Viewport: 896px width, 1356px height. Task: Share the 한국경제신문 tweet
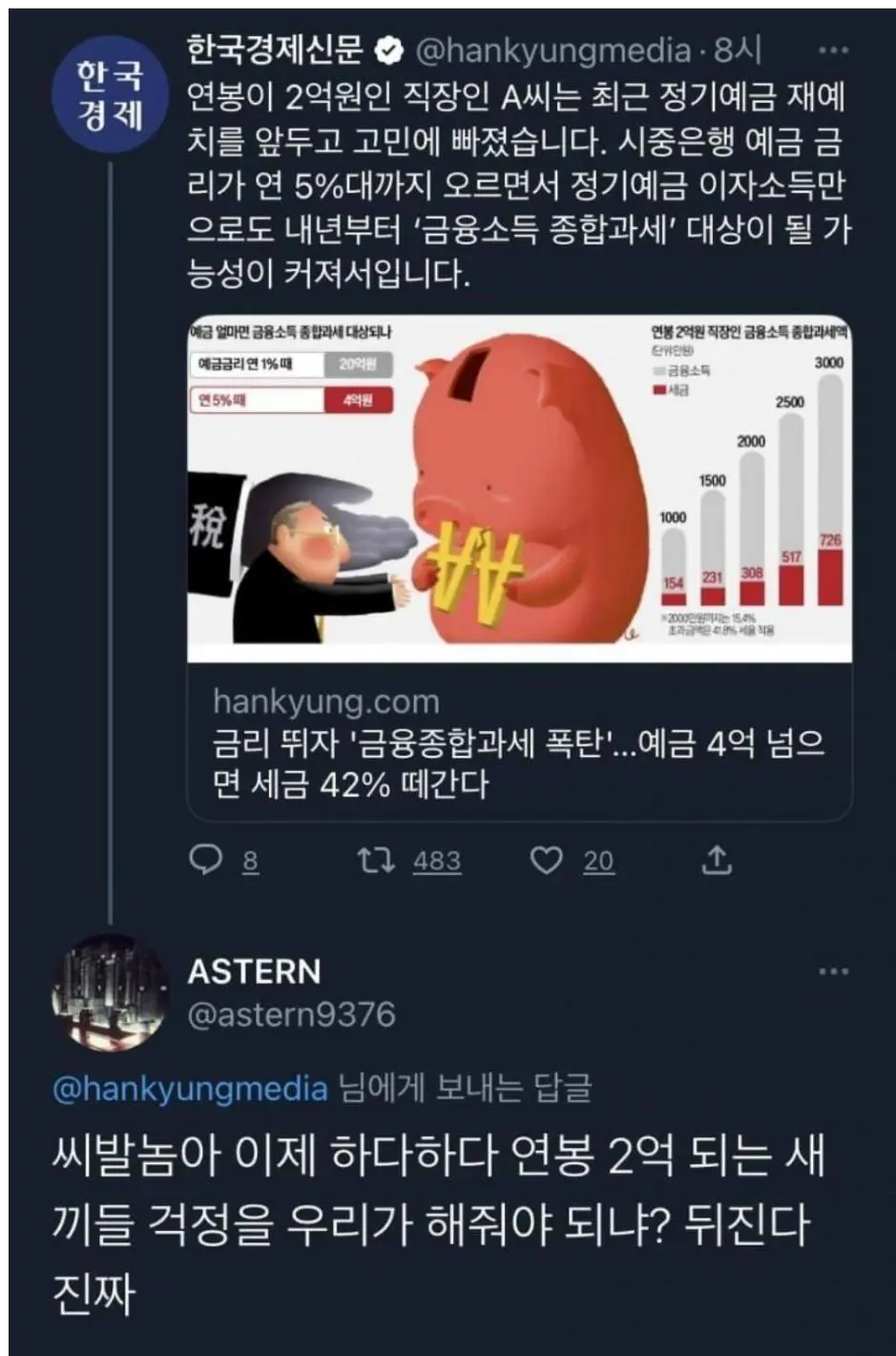coord(717,861)
